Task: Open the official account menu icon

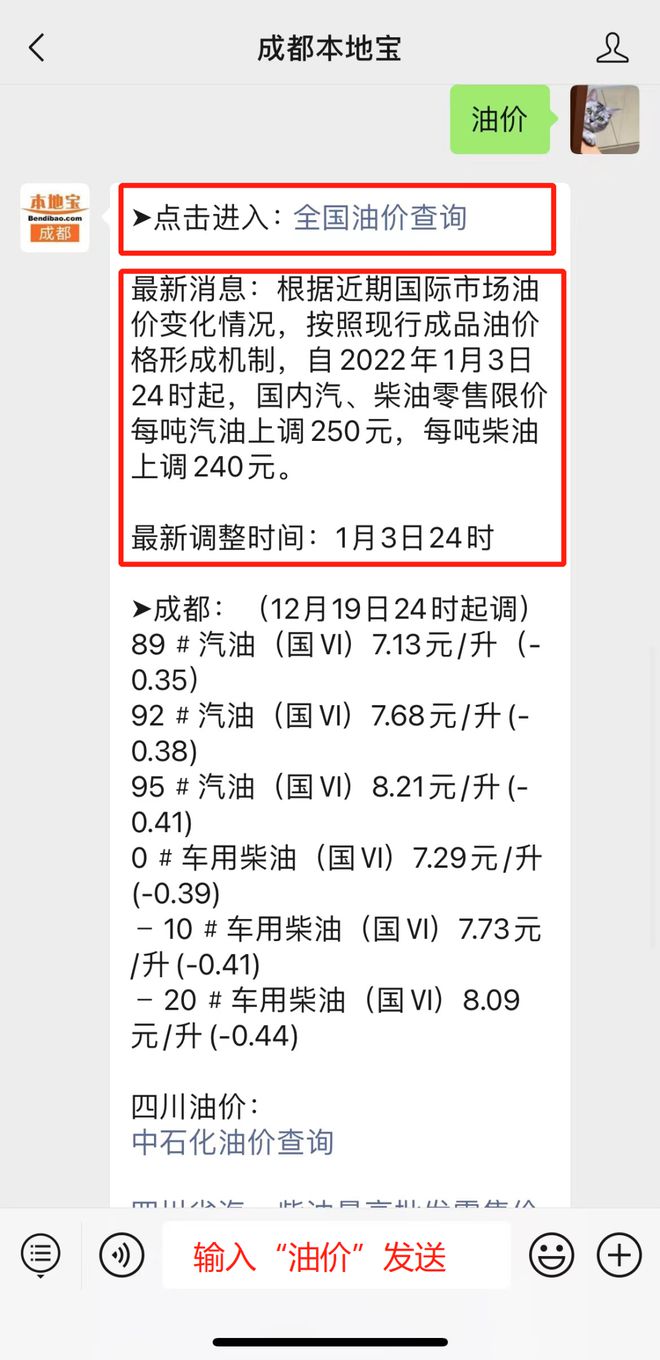Action: point(41,1255)
